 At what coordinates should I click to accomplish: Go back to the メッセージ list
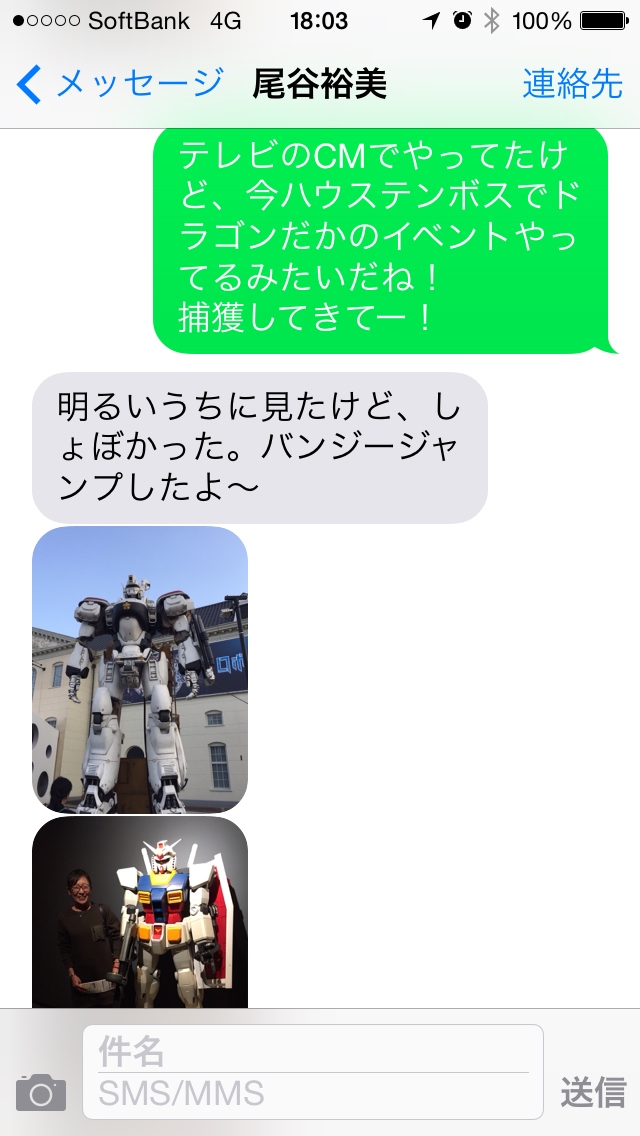pyautogui.click(x=120, y=84)
